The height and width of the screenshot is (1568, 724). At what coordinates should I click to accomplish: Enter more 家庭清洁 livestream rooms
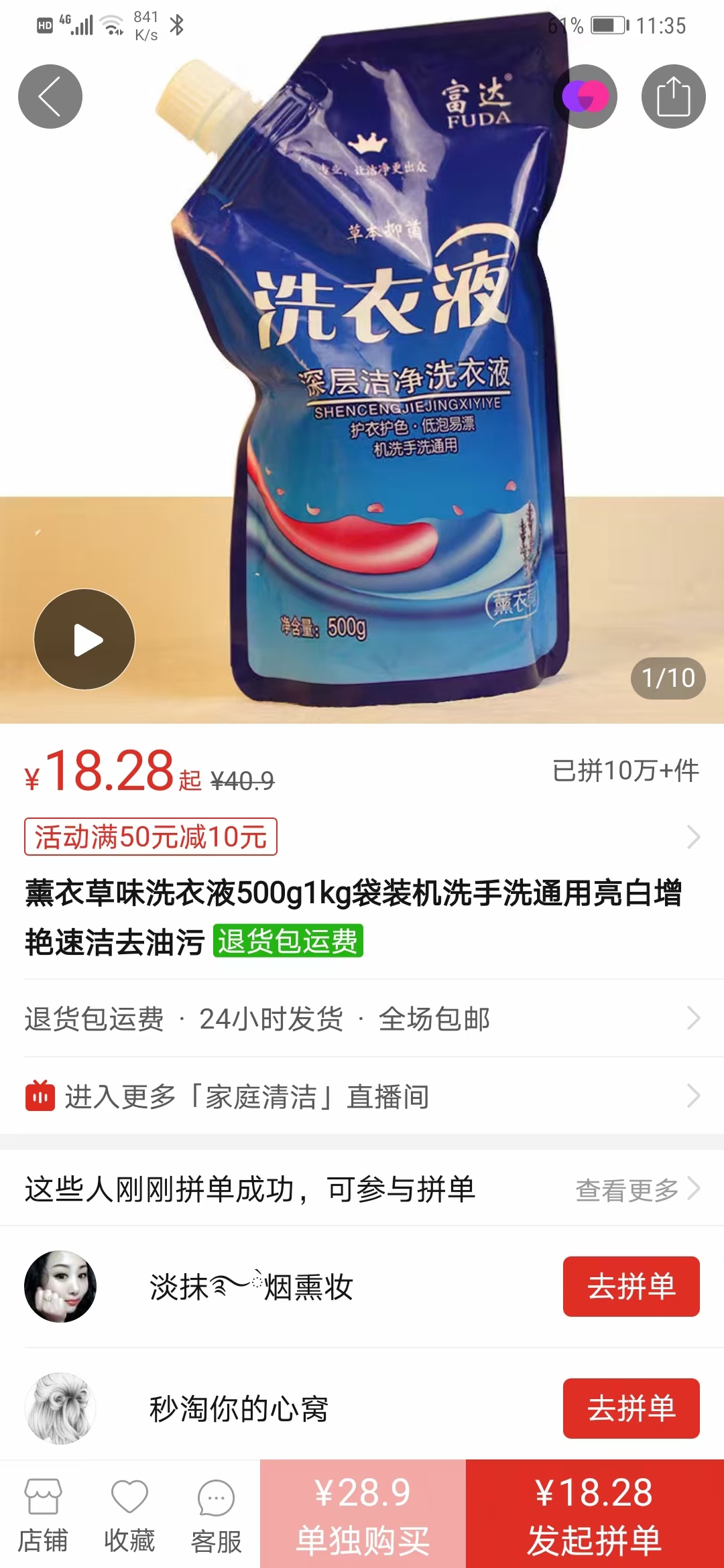(362, 1096)
